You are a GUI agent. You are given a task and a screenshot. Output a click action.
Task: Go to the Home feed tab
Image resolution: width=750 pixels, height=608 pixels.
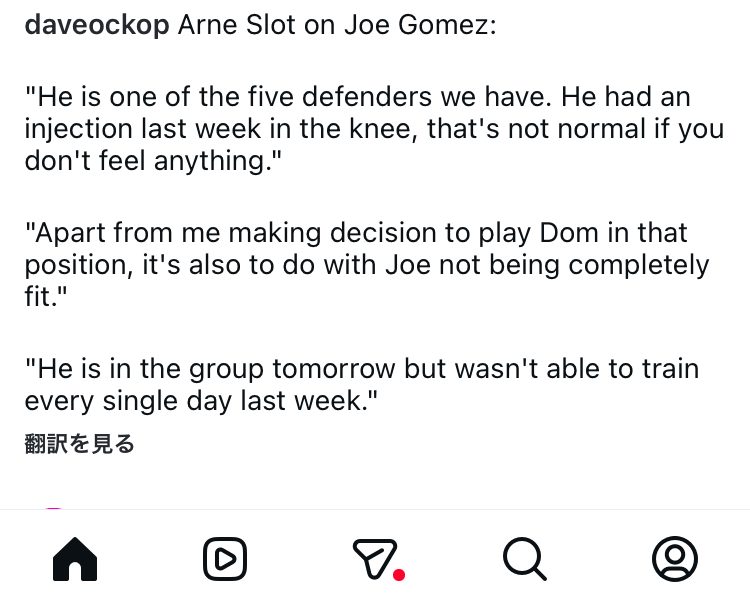75,559
